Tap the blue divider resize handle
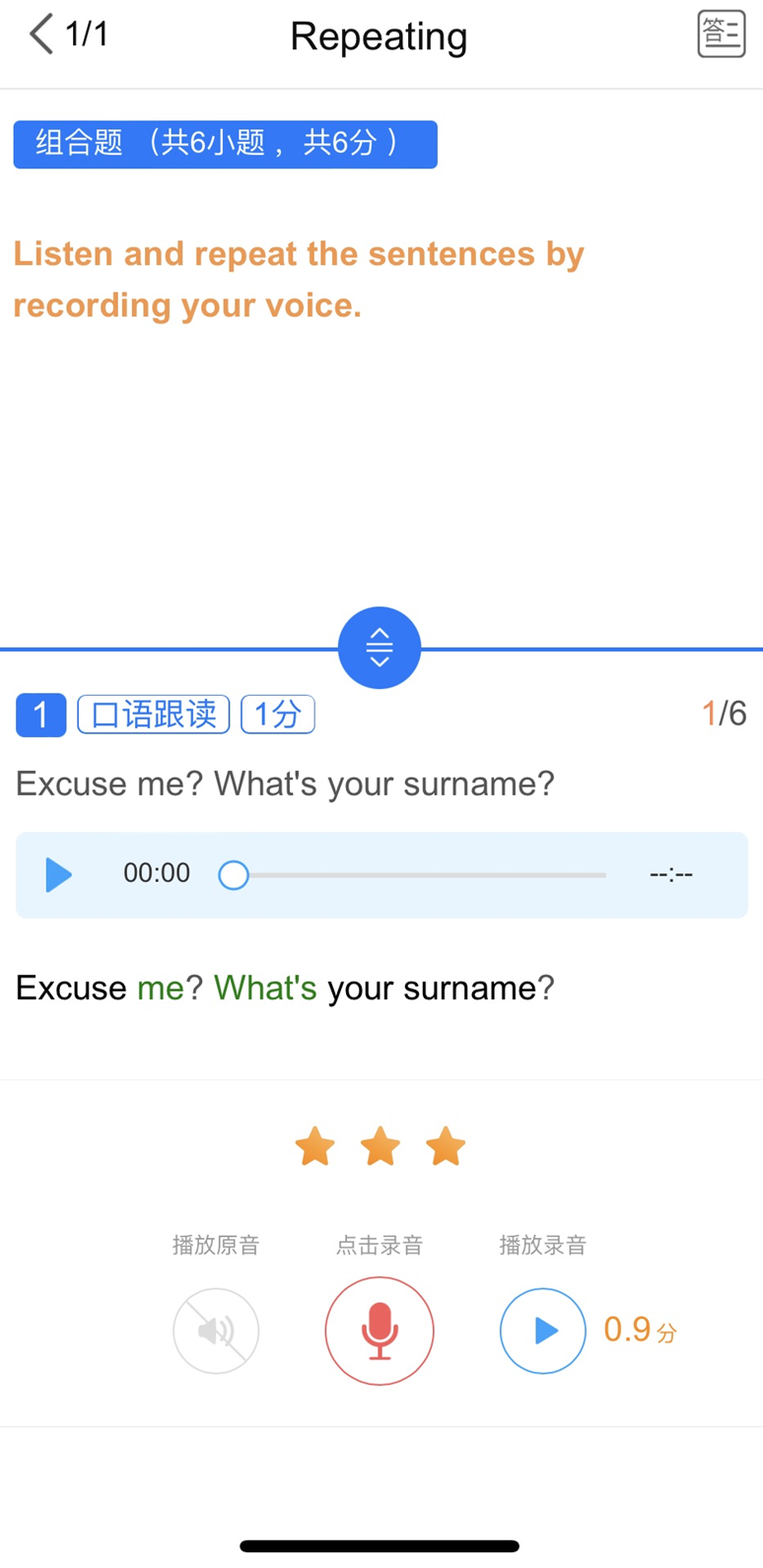763x1568 pixels. click(x=380, y=648)
